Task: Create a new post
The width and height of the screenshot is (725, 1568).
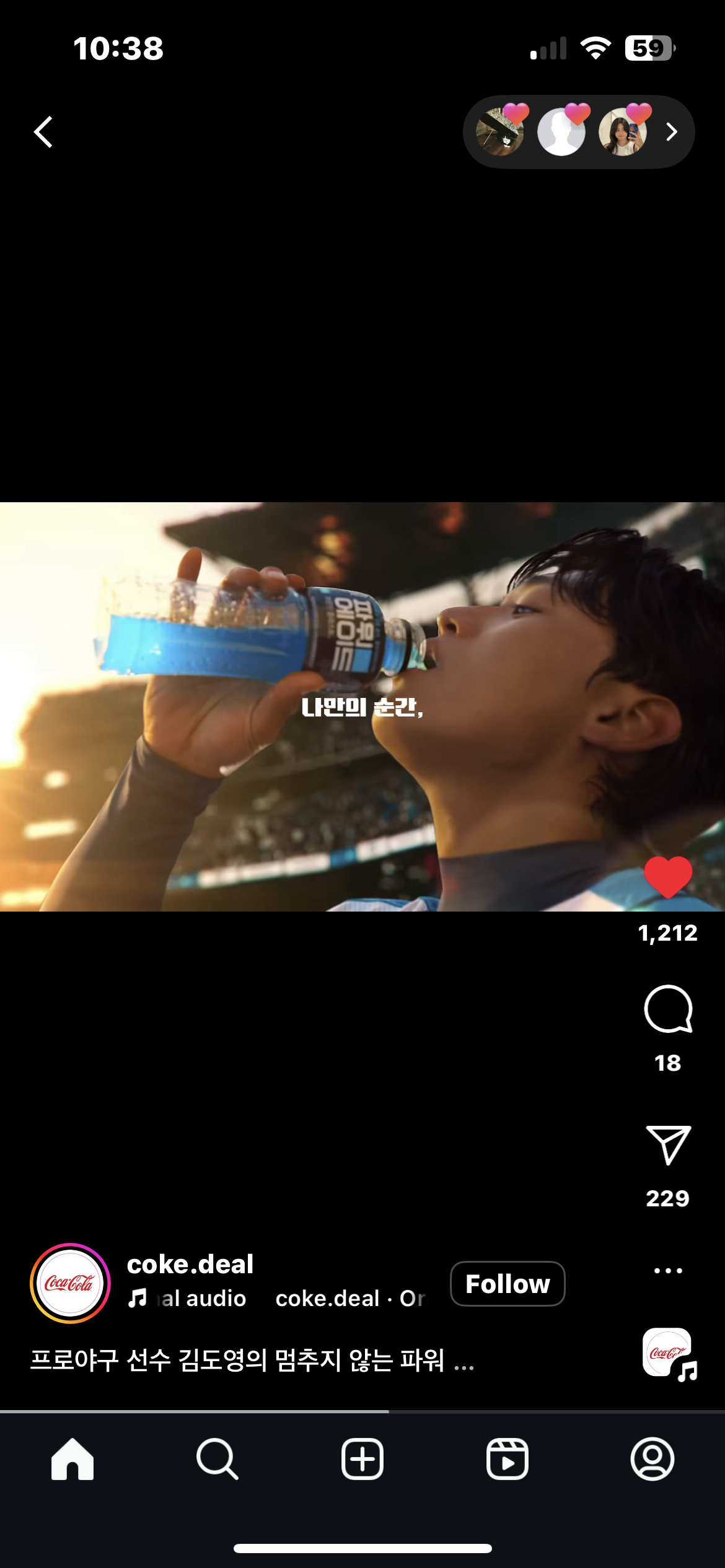Action: [x=362, y=1459]
